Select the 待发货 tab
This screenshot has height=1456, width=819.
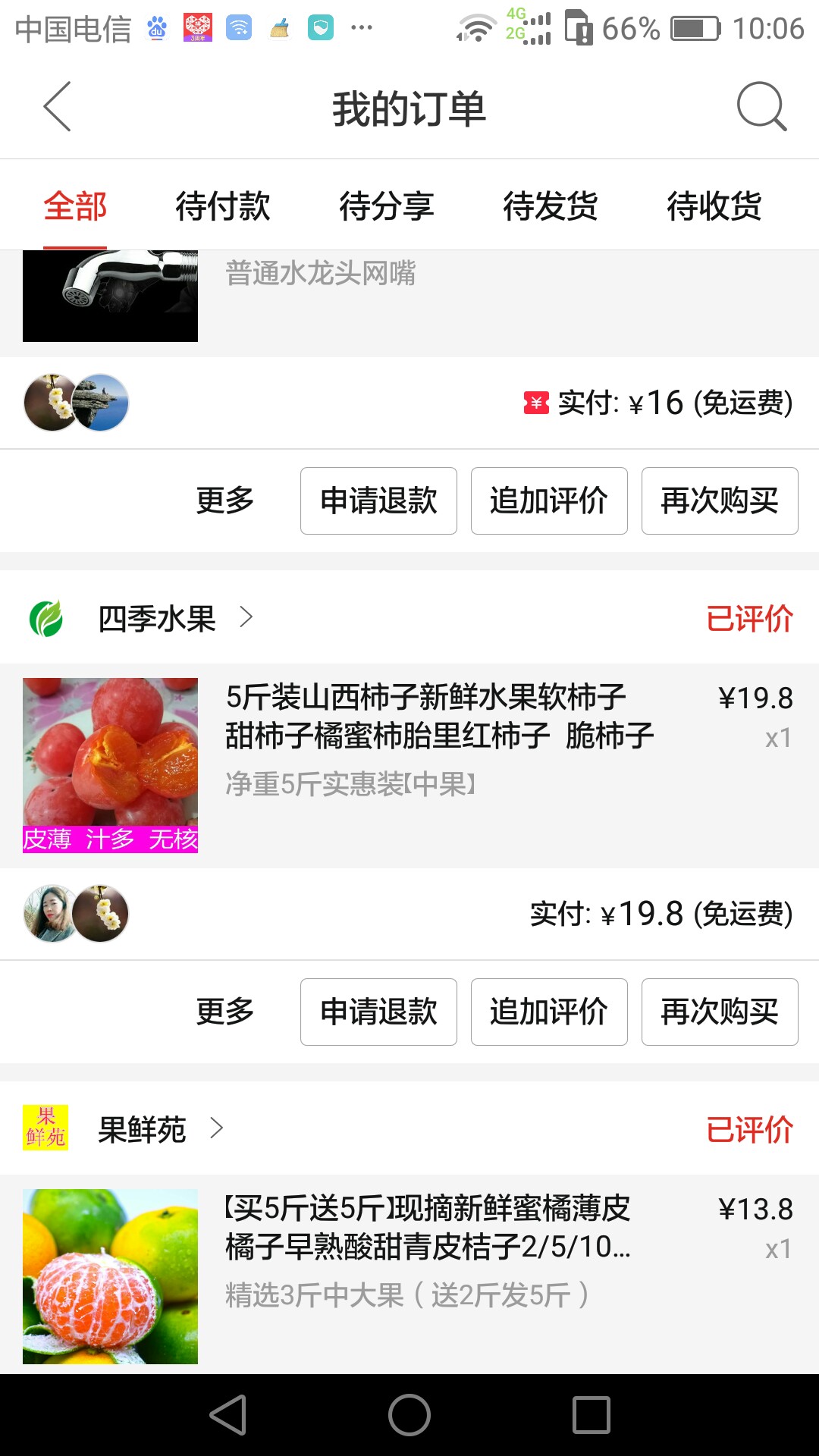550,206
